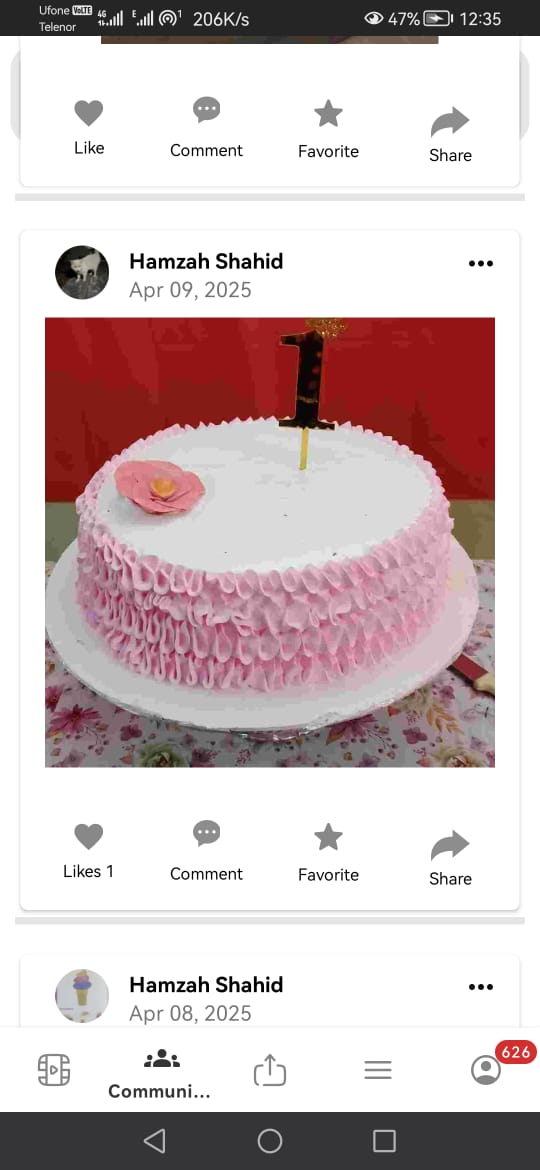Go back using system back button

[154, 1141]
